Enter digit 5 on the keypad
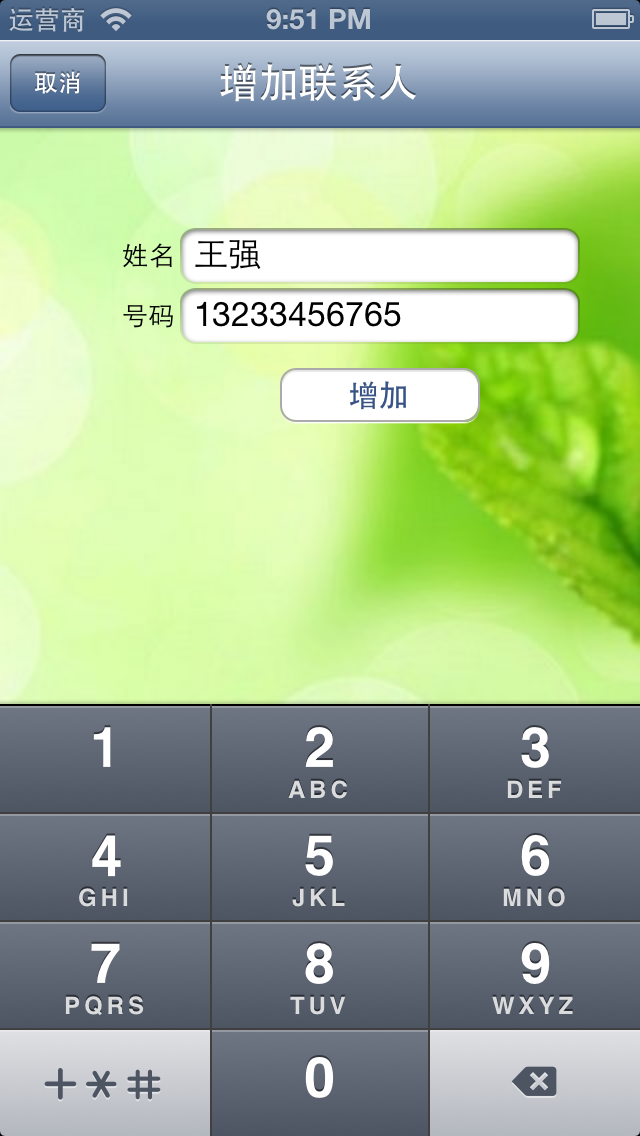This screenshot has height=1136, width=640. click(320, 868)
